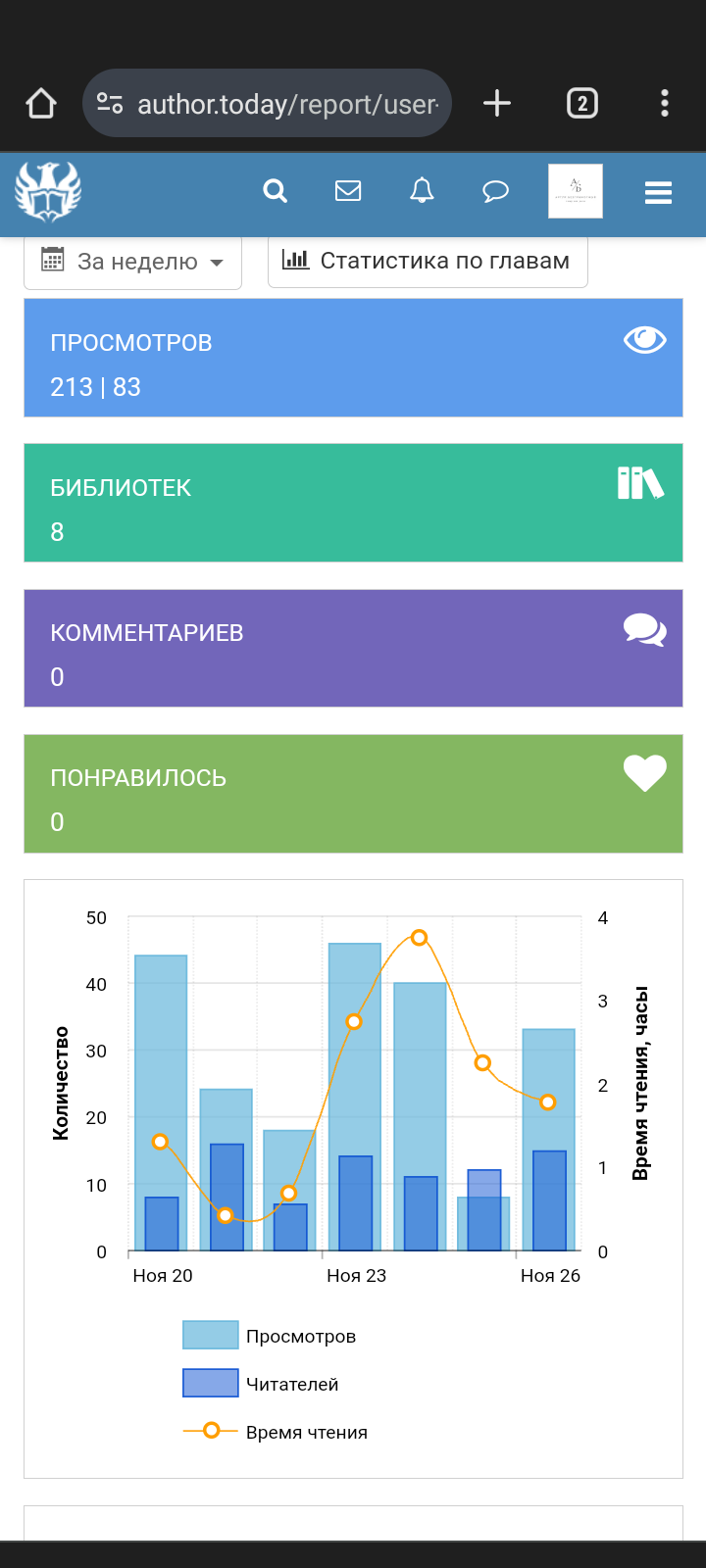Toggle the "Время чтения" legend series

(276, 1432)
